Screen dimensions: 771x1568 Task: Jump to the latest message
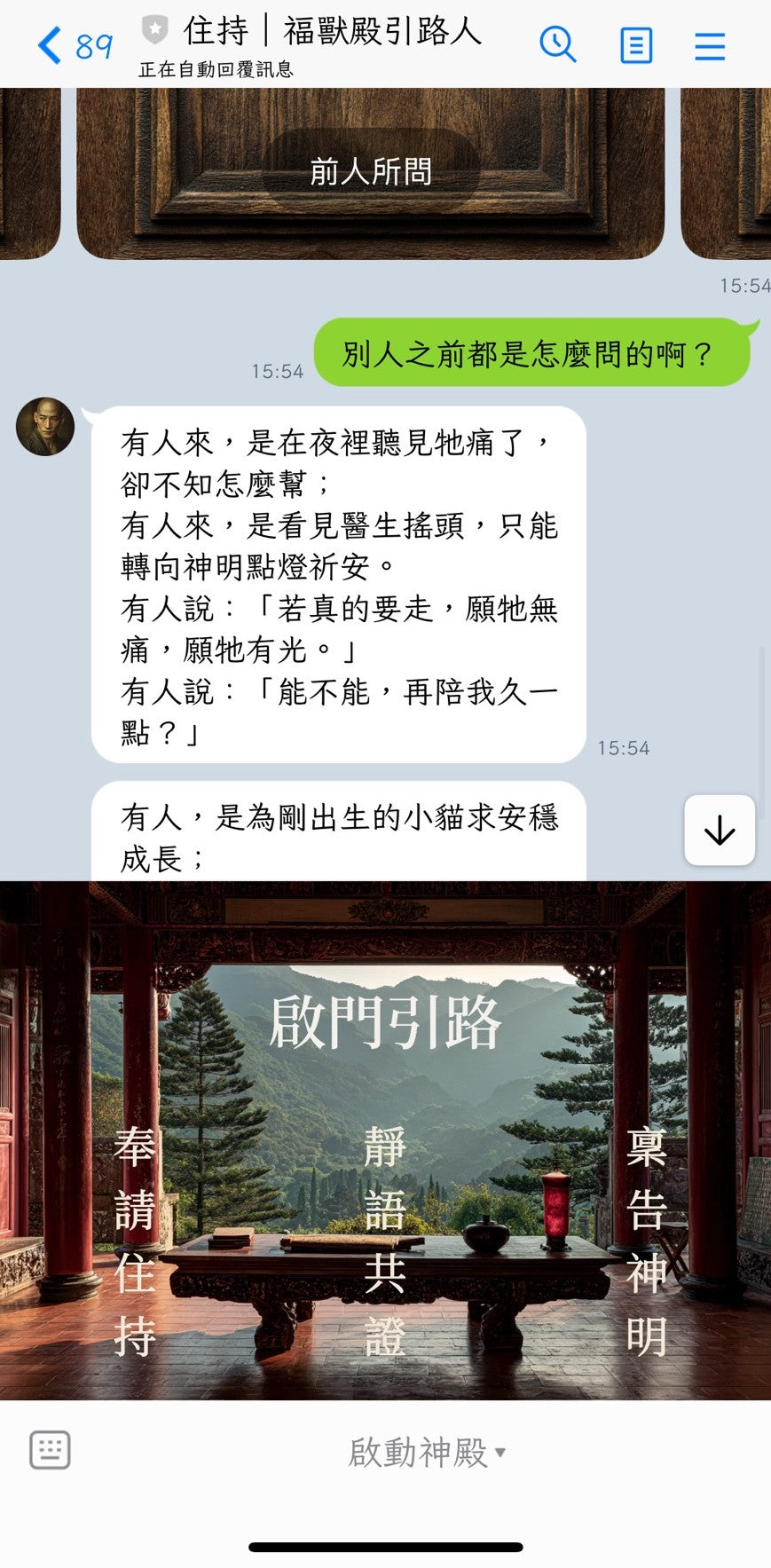point(719,831)
